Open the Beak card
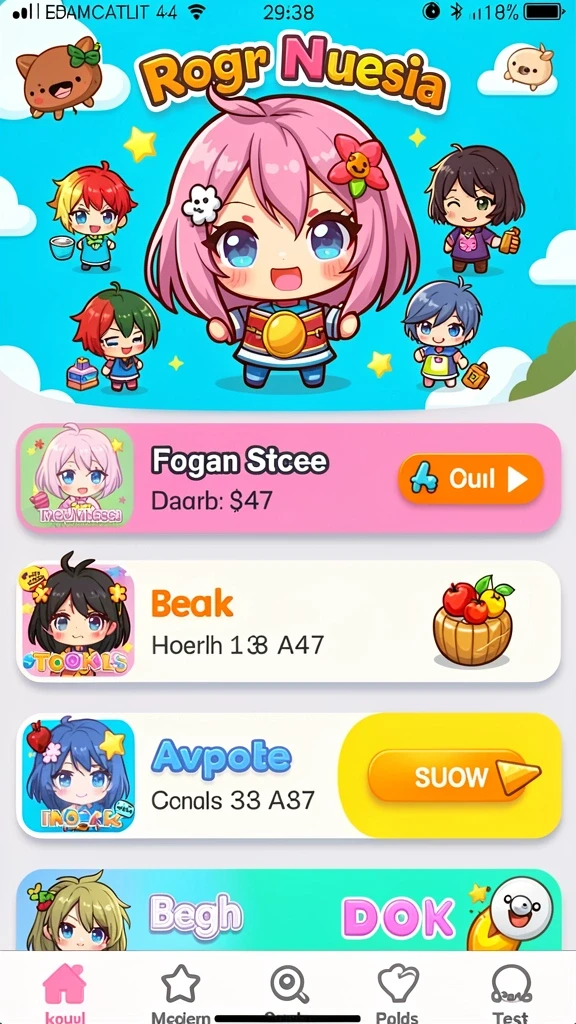This screenshot has height=1024, width=576. pos(289,620)
